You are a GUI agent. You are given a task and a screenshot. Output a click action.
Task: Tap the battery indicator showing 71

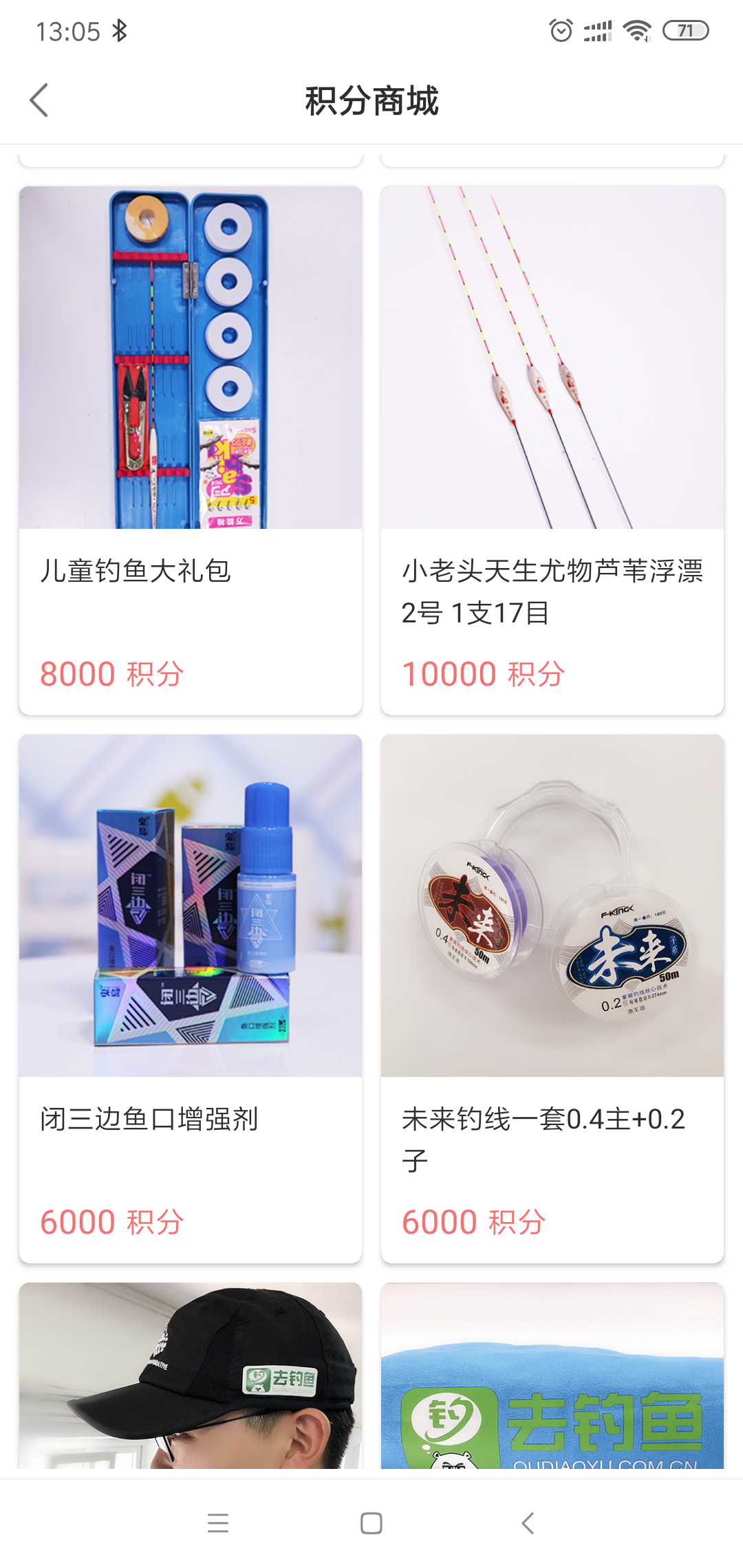point(685,30)
